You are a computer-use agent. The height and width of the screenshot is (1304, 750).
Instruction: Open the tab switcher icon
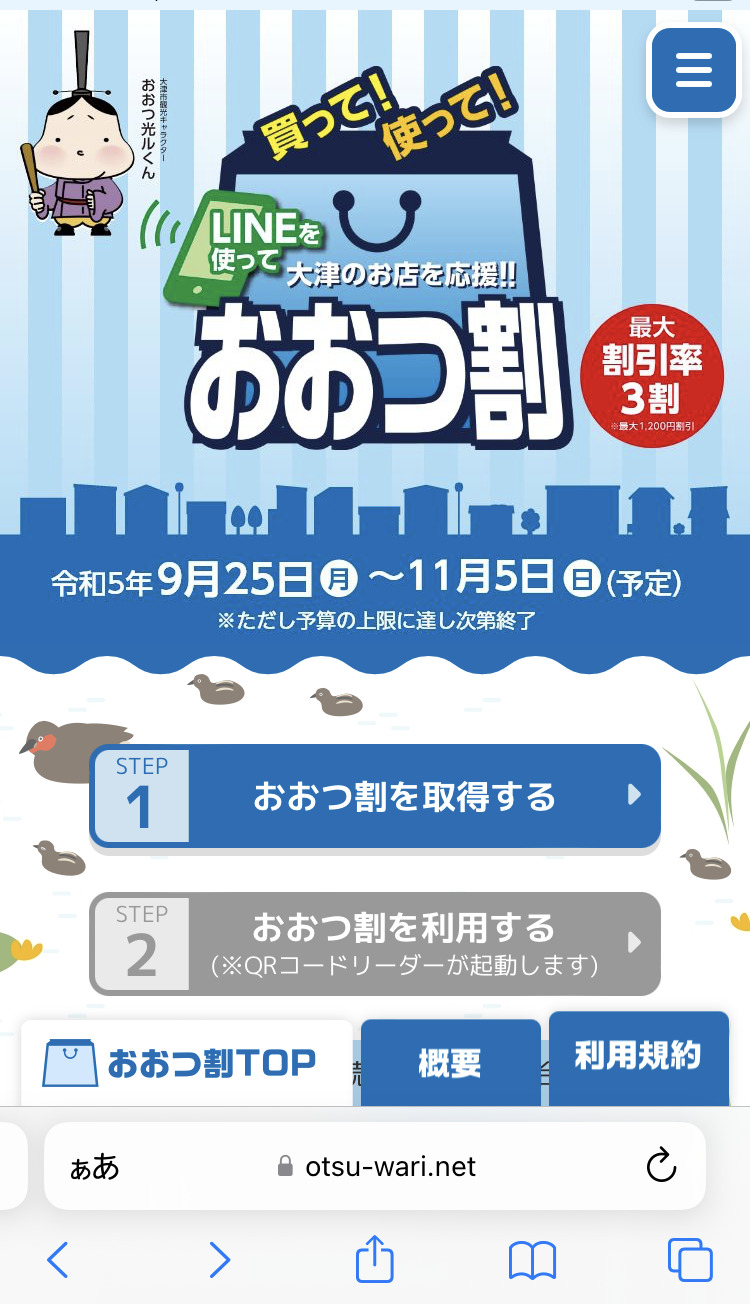coord(692,1260)
